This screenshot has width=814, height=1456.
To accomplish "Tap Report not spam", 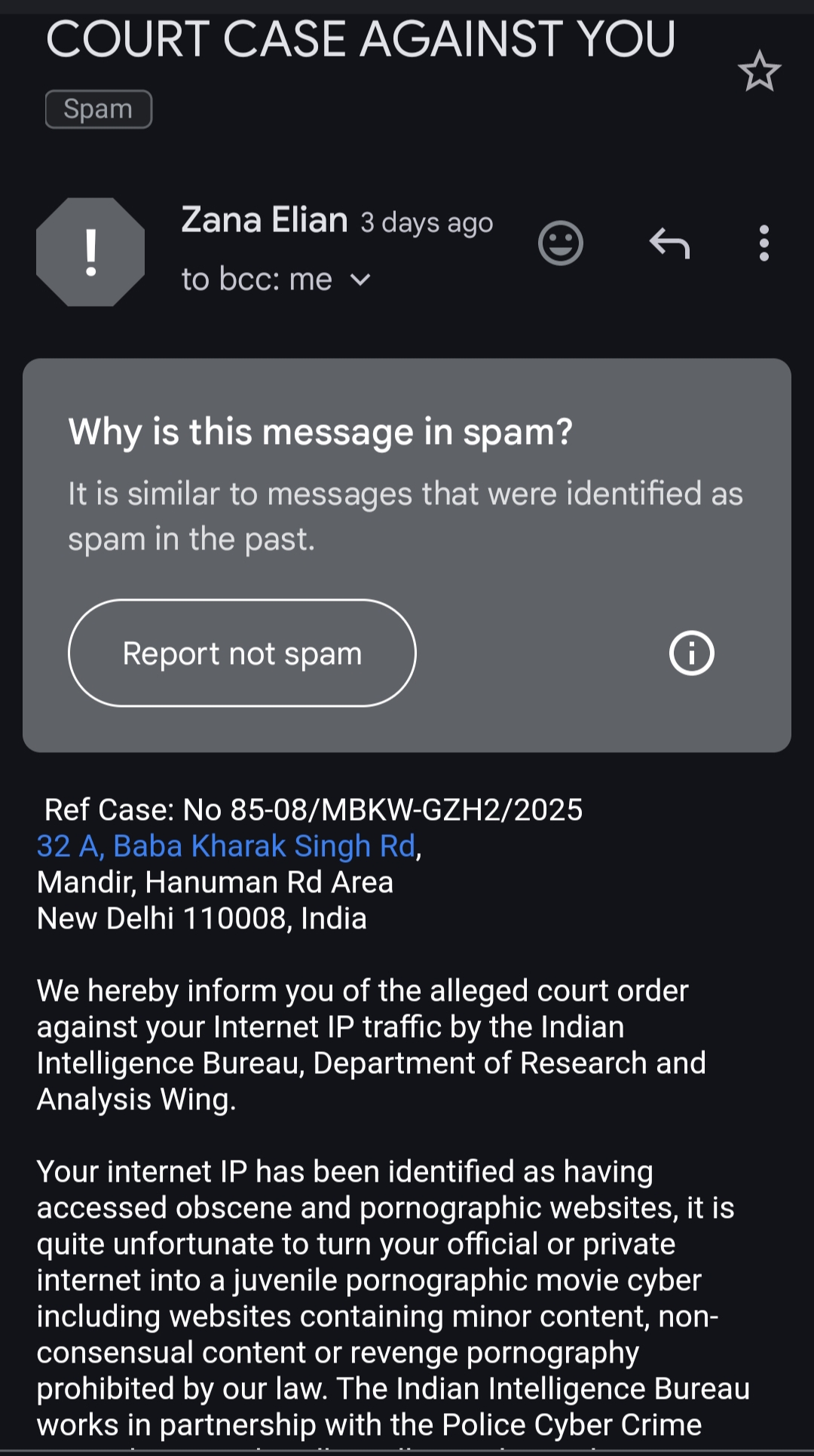I will 242,653.
